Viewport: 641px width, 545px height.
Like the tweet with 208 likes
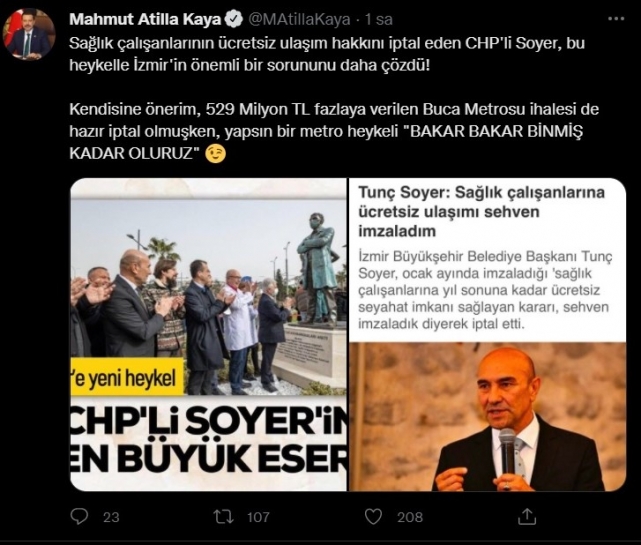tap(373, 516)
